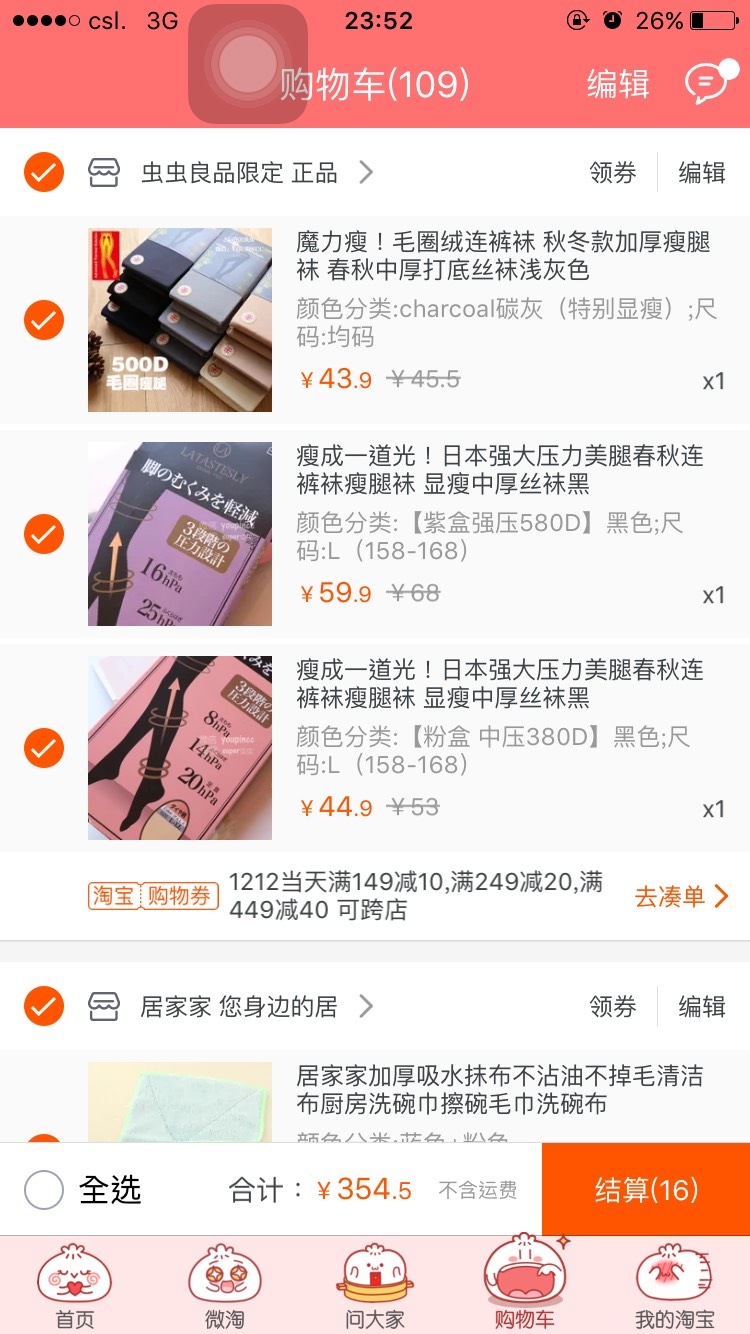Check the 全选 select-all circle
Viewport: 750px width, 1334px height.
[x=44, y=1190]
